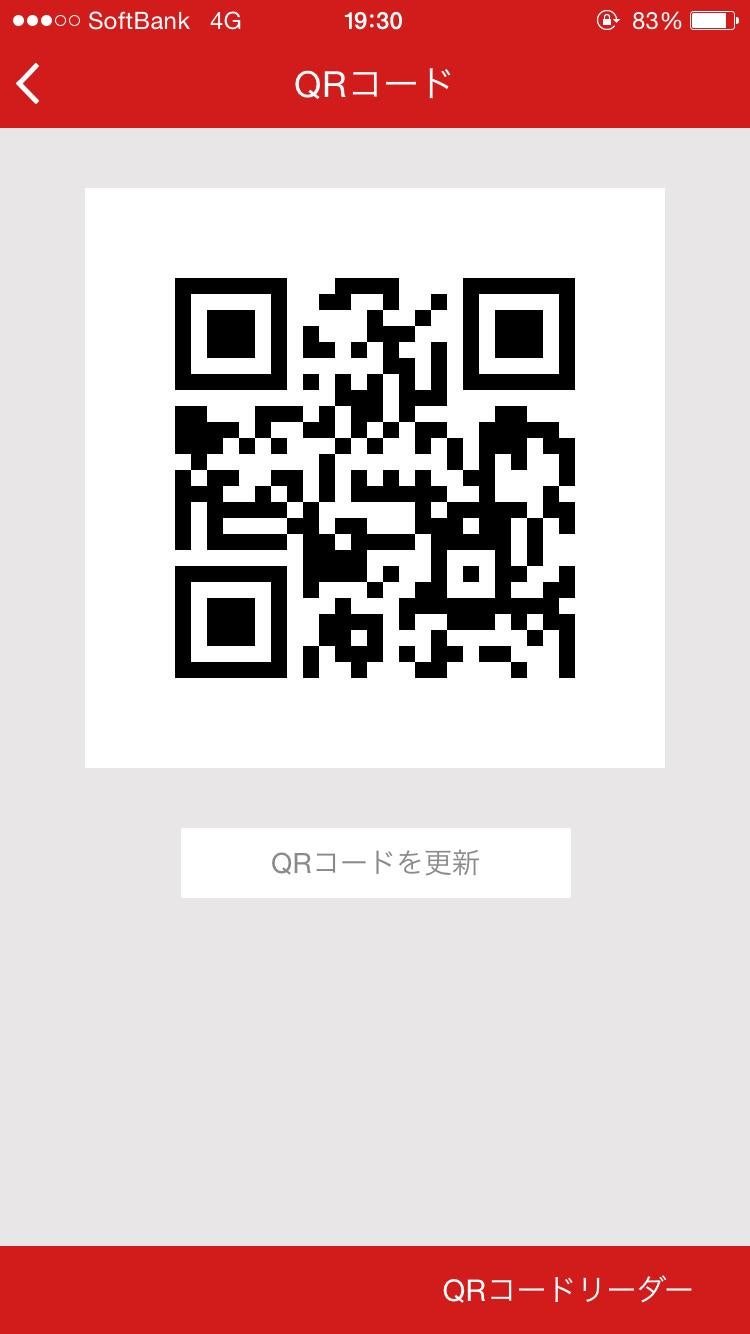This screenshot has width=750, height=1334.
Task: Tap the white QR code card area
Action: [375, 476]
